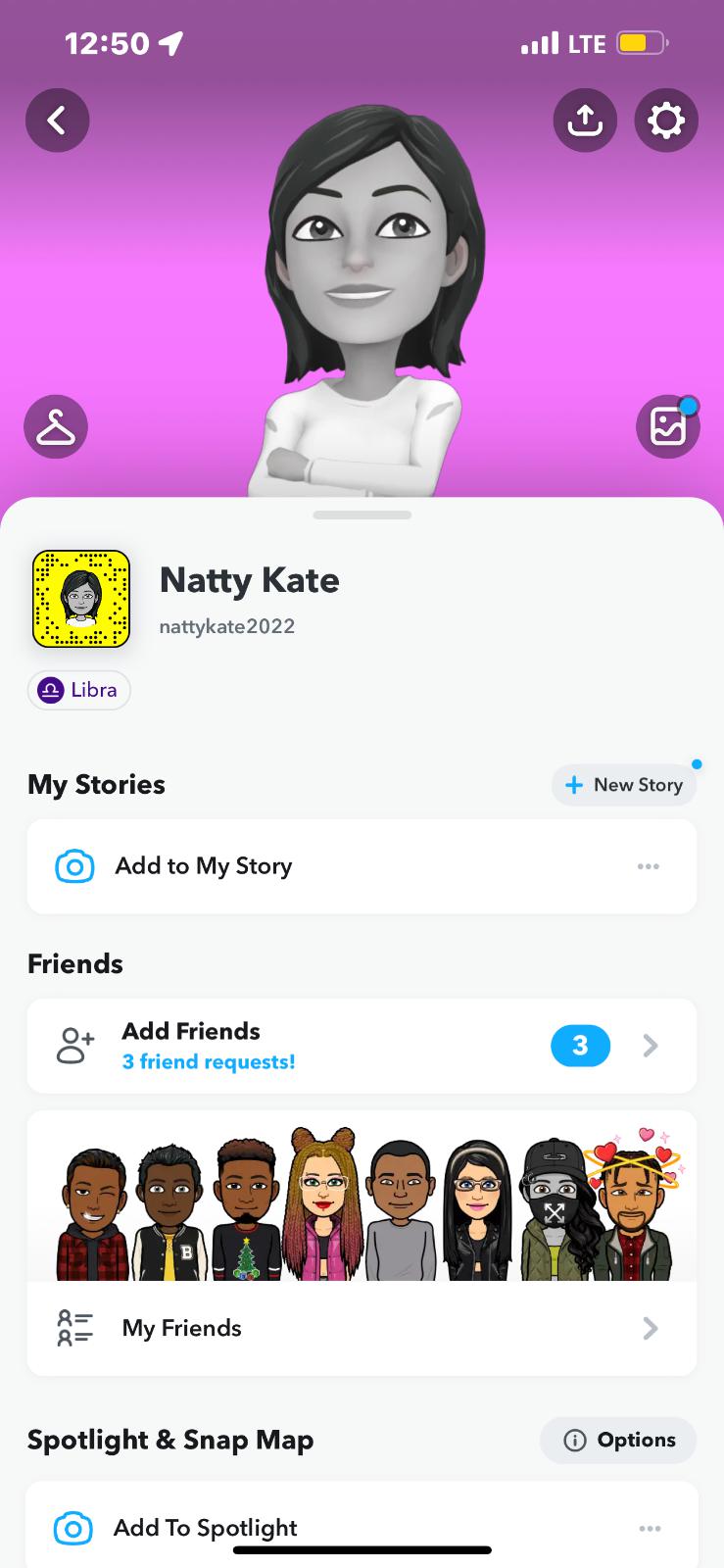This screenshot has width=724, height=1568.
Task: Open more options for My Story
Action: 648,866
